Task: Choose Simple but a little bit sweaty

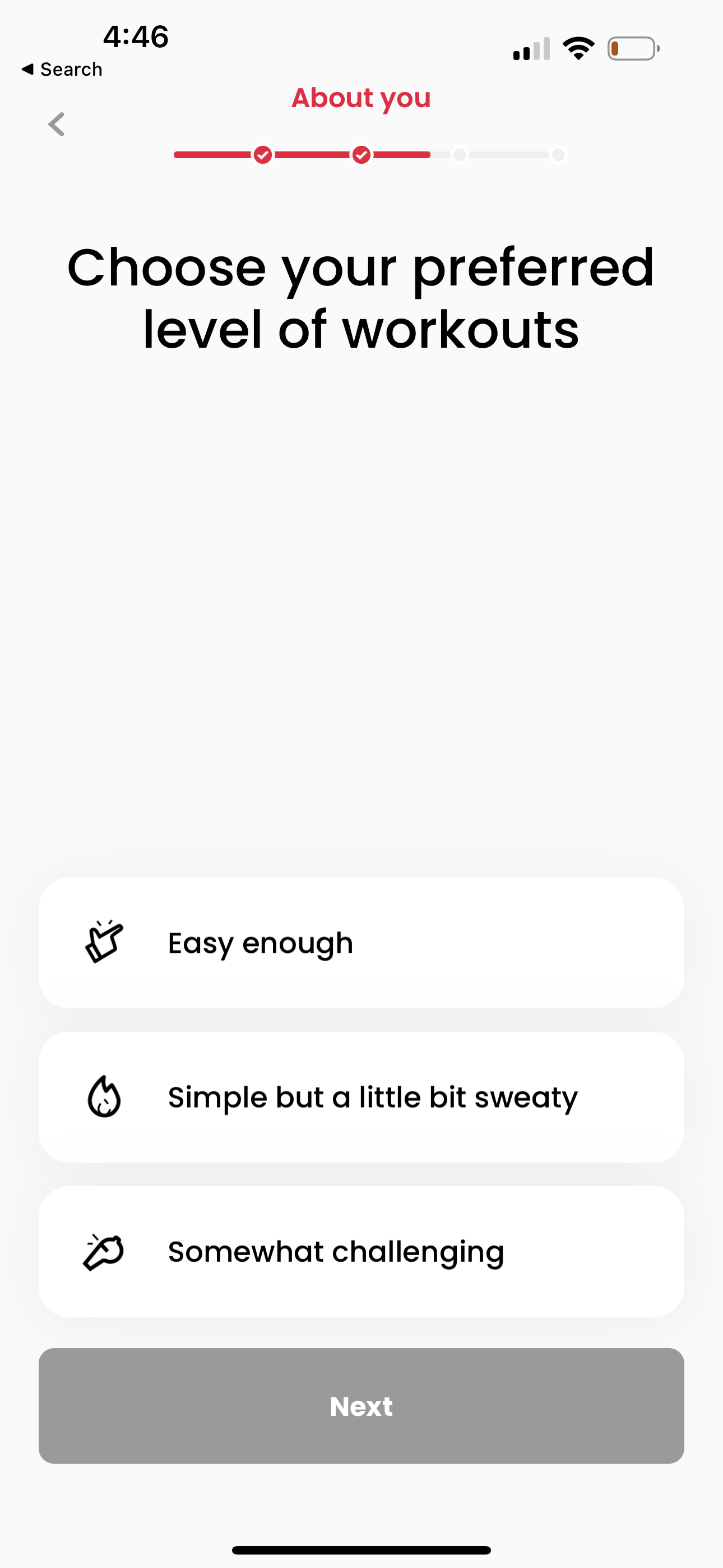Action: click(x=361, y=1096)
